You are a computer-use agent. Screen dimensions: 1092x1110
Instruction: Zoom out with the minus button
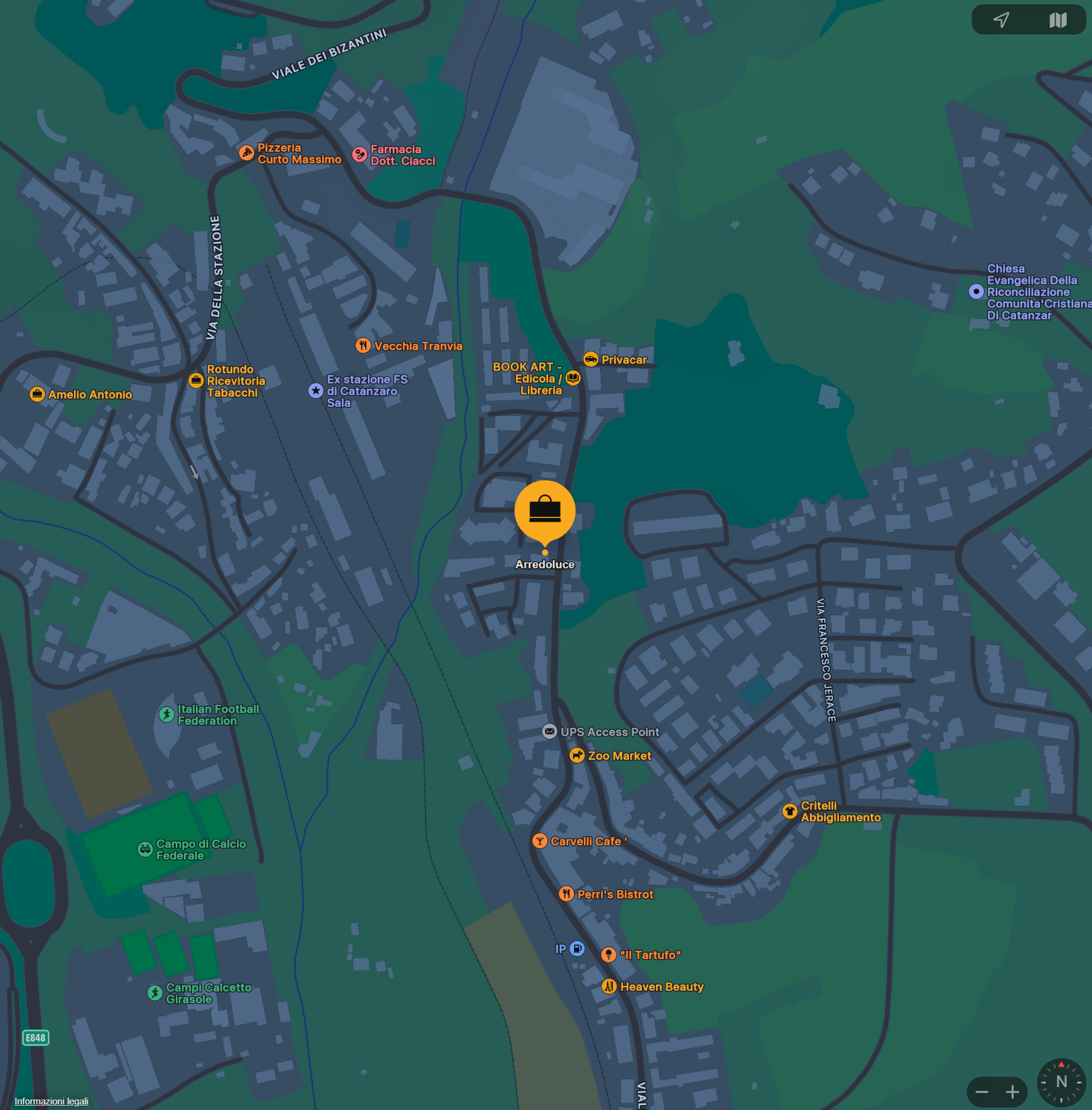[982, 1092]
